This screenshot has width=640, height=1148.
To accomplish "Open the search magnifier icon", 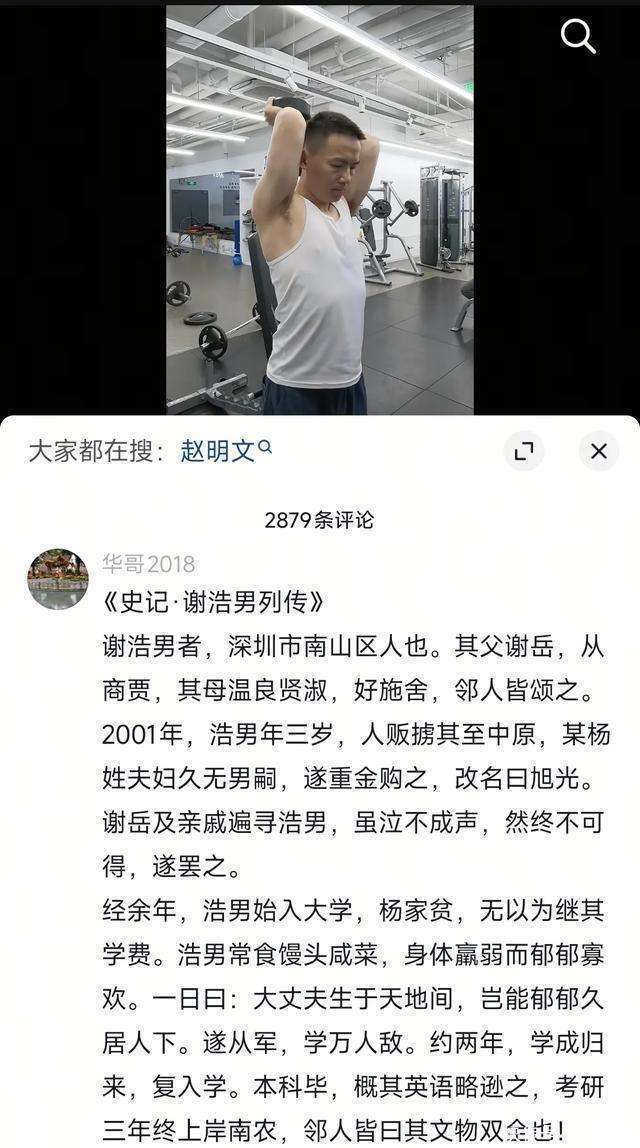I will (x=578, y=37).
